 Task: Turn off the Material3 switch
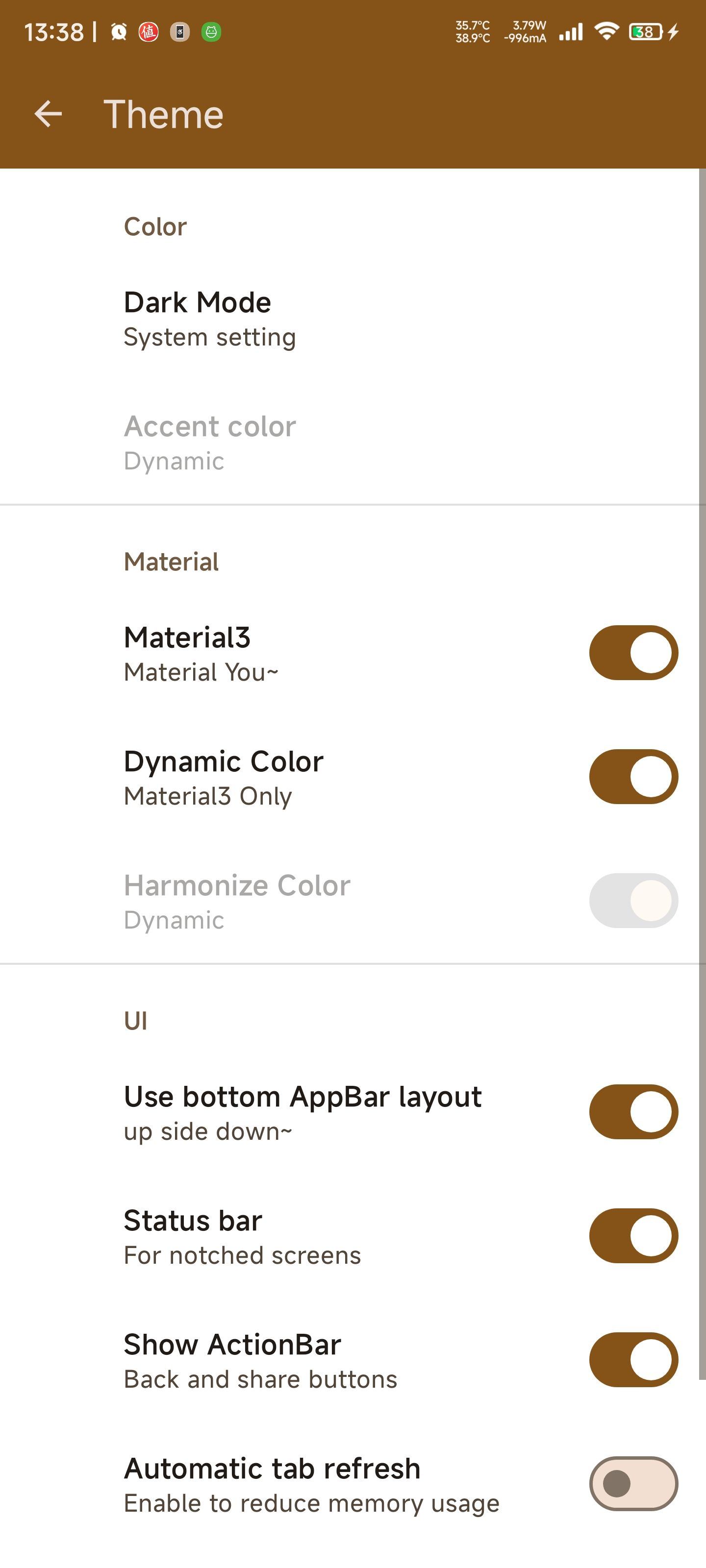pyautogui.click(x=633, y=653)
